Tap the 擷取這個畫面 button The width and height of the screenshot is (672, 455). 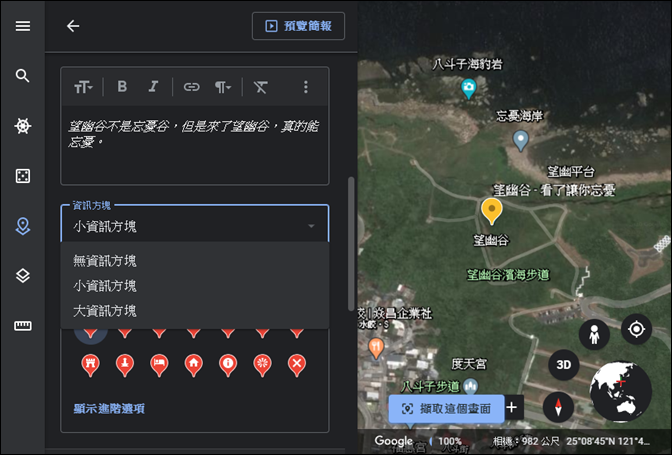point(446,408)
